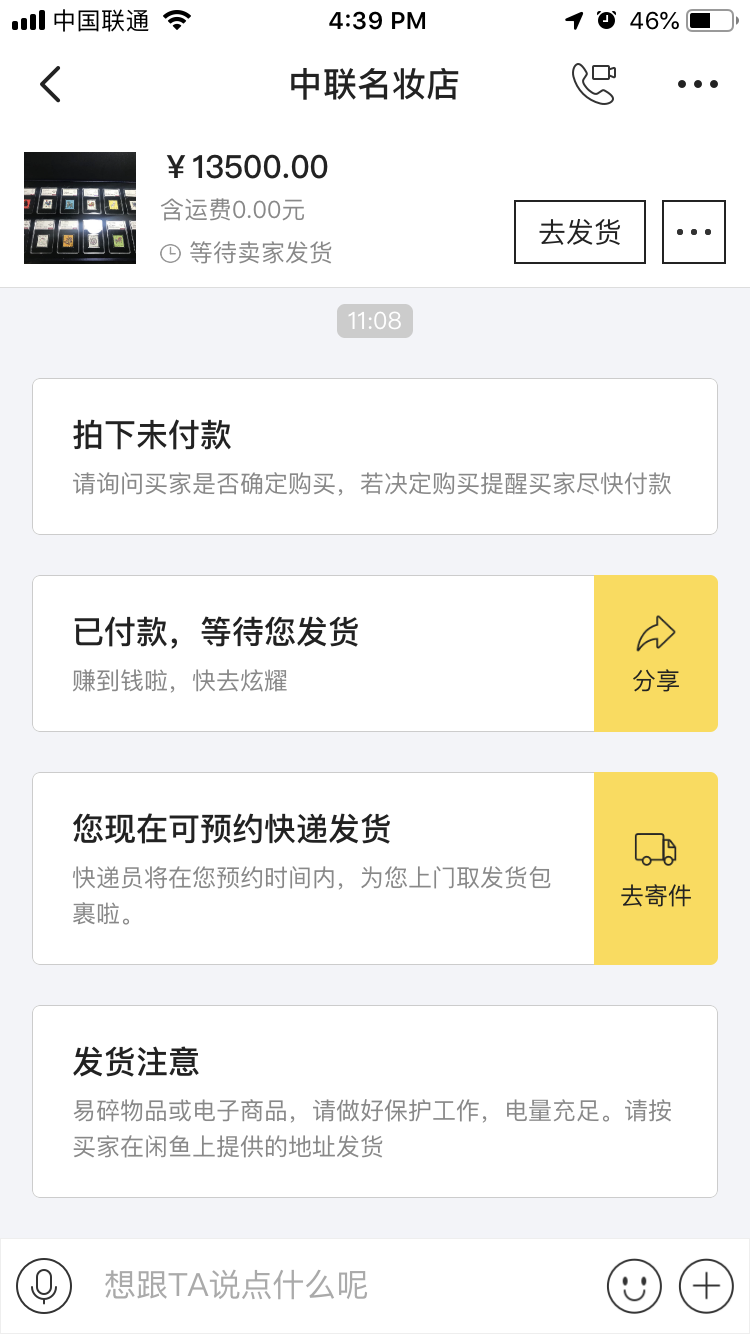This screenshot has width=750, height=1334.
Task: Share the paid order via 分享
Action: [656, 653]
